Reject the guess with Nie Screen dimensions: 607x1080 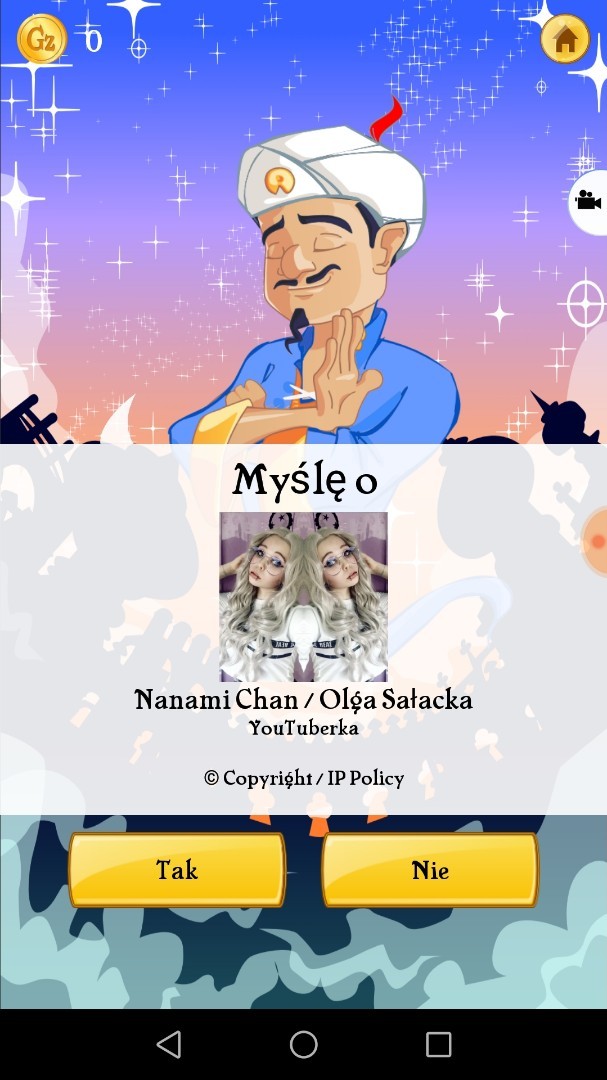(430, 870)
